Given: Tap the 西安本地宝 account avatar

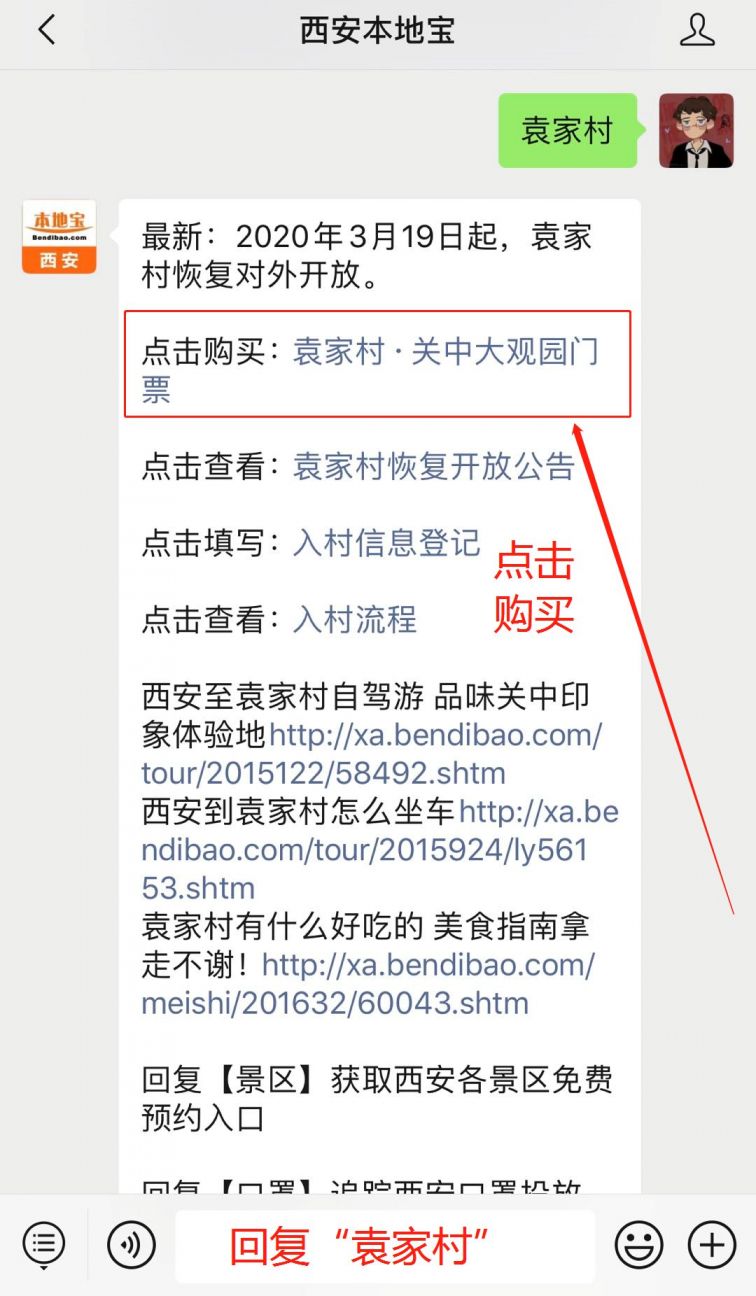Looking at the screenshot, I should coord(59,237).
